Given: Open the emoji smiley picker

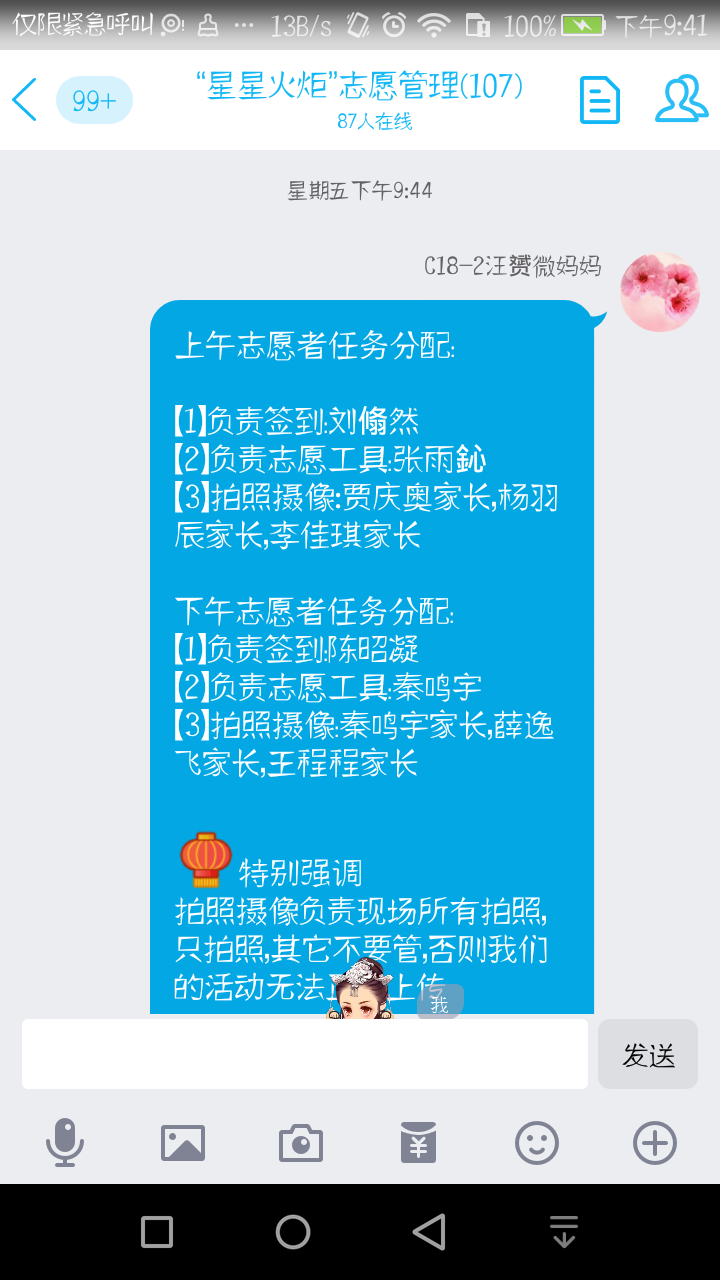Looking at the screenshot, I should click(x=537, y=1142).
